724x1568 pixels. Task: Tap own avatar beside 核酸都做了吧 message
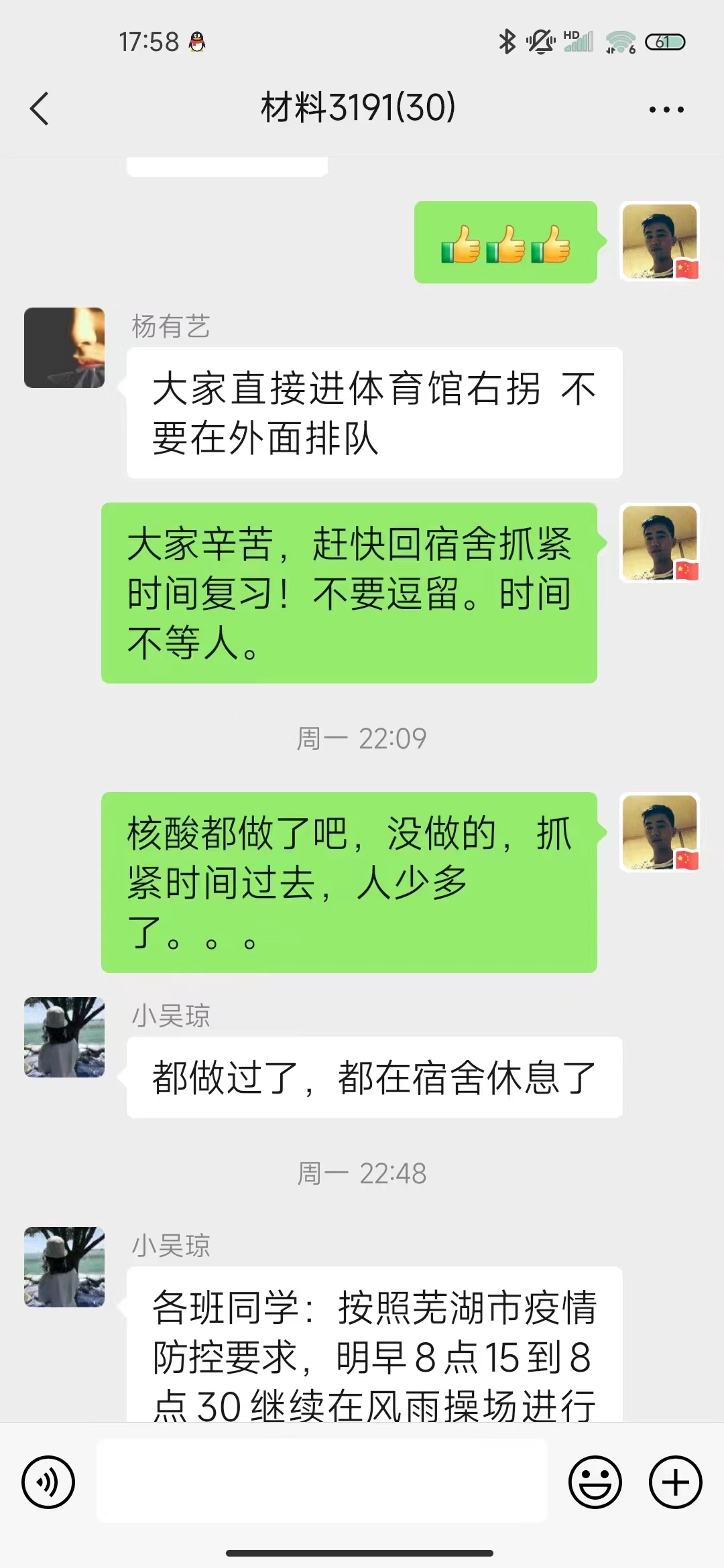pyautogui.click(x=660, y=833)
